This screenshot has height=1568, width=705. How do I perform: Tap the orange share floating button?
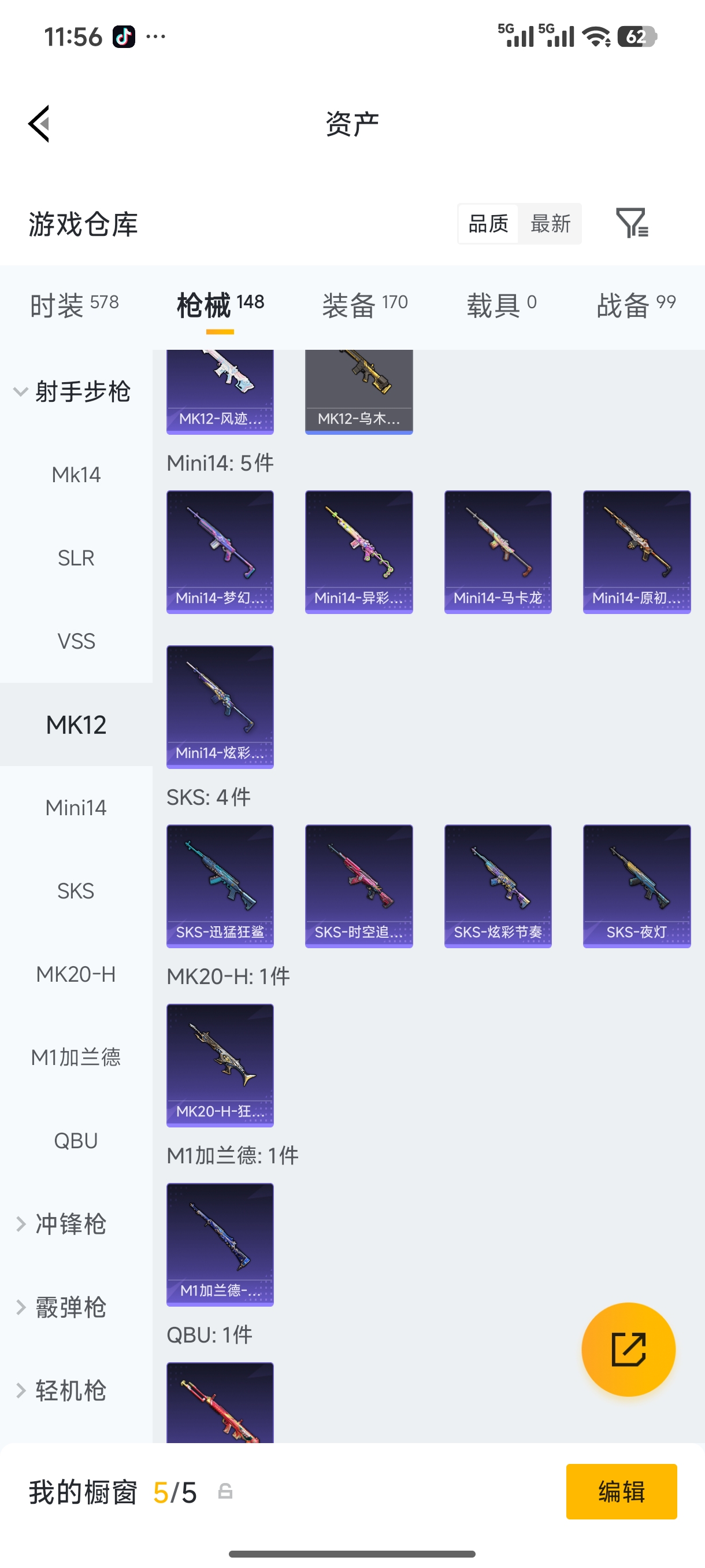click(628, 1349)
